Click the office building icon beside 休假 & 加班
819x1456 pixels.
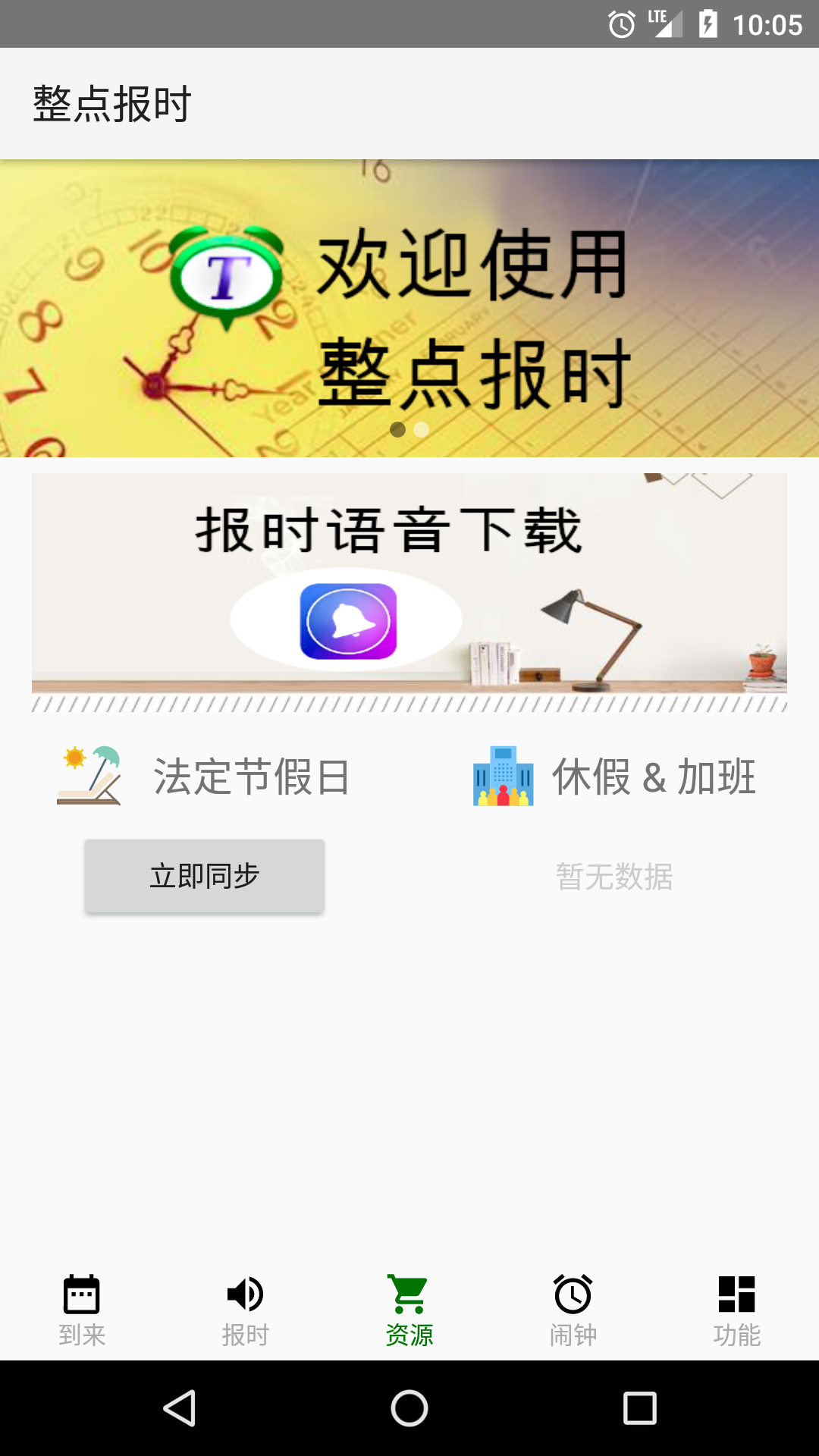click(x=503, y=775)
